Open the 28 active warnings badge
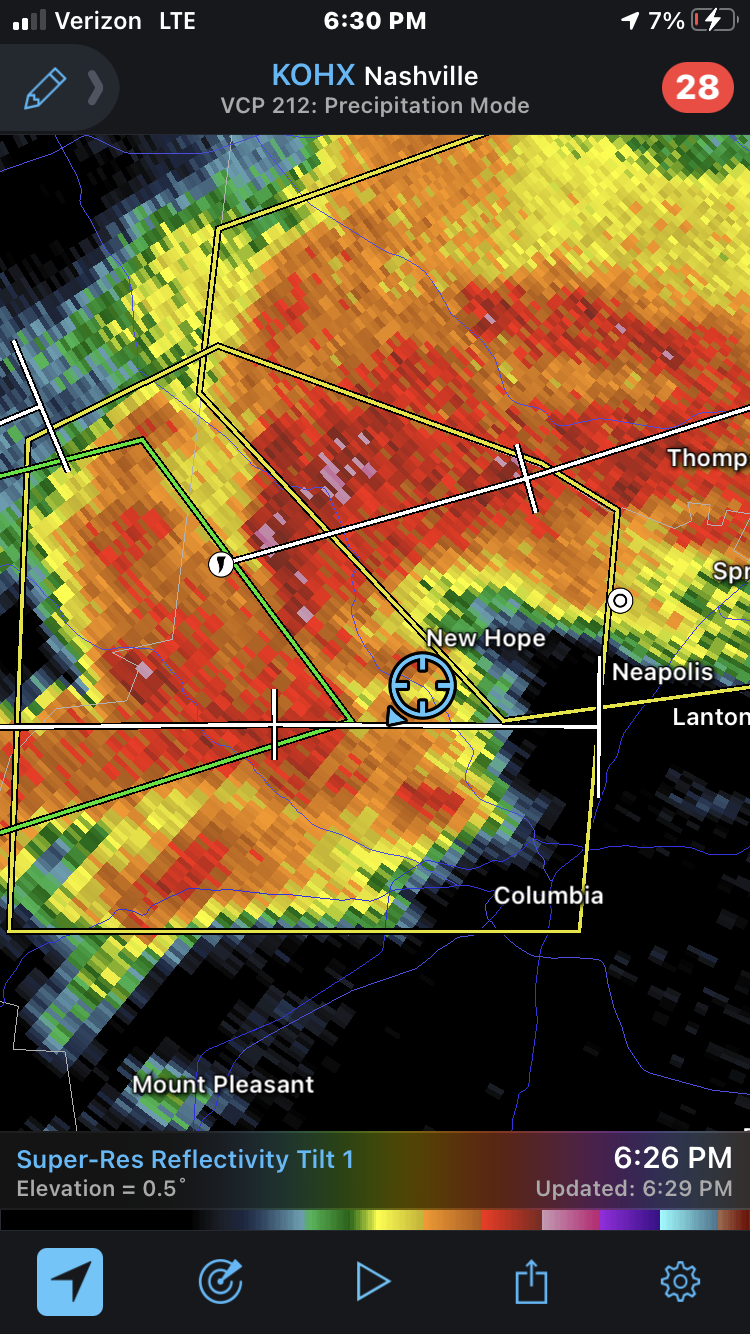750x1334 pixels. point(697,87)
